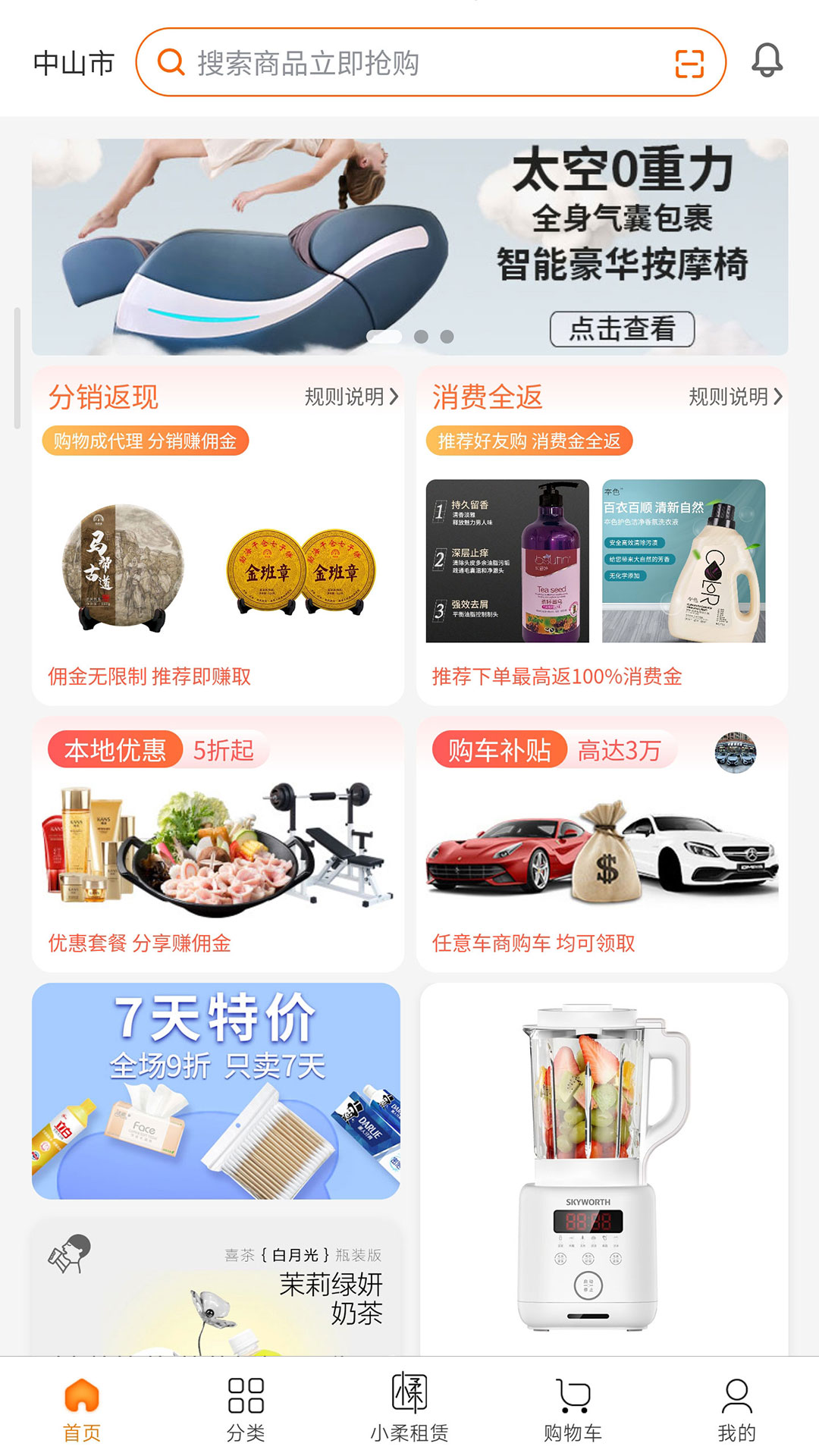Open 规则说明 for 分销返现
819x1456 pixels.
pos(348,397)
